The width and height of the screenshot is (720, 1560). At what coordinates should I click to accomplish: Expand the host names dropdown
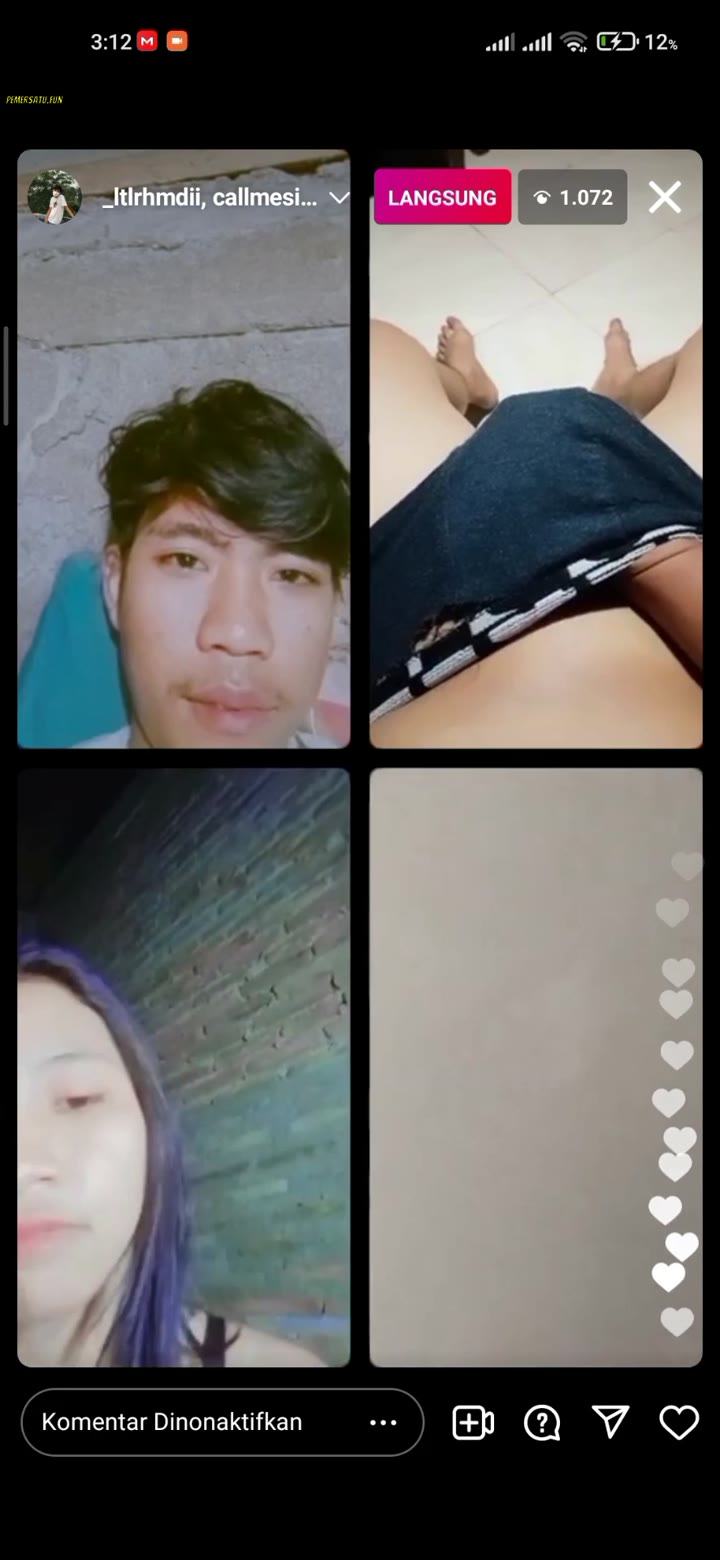pos(339,198)
